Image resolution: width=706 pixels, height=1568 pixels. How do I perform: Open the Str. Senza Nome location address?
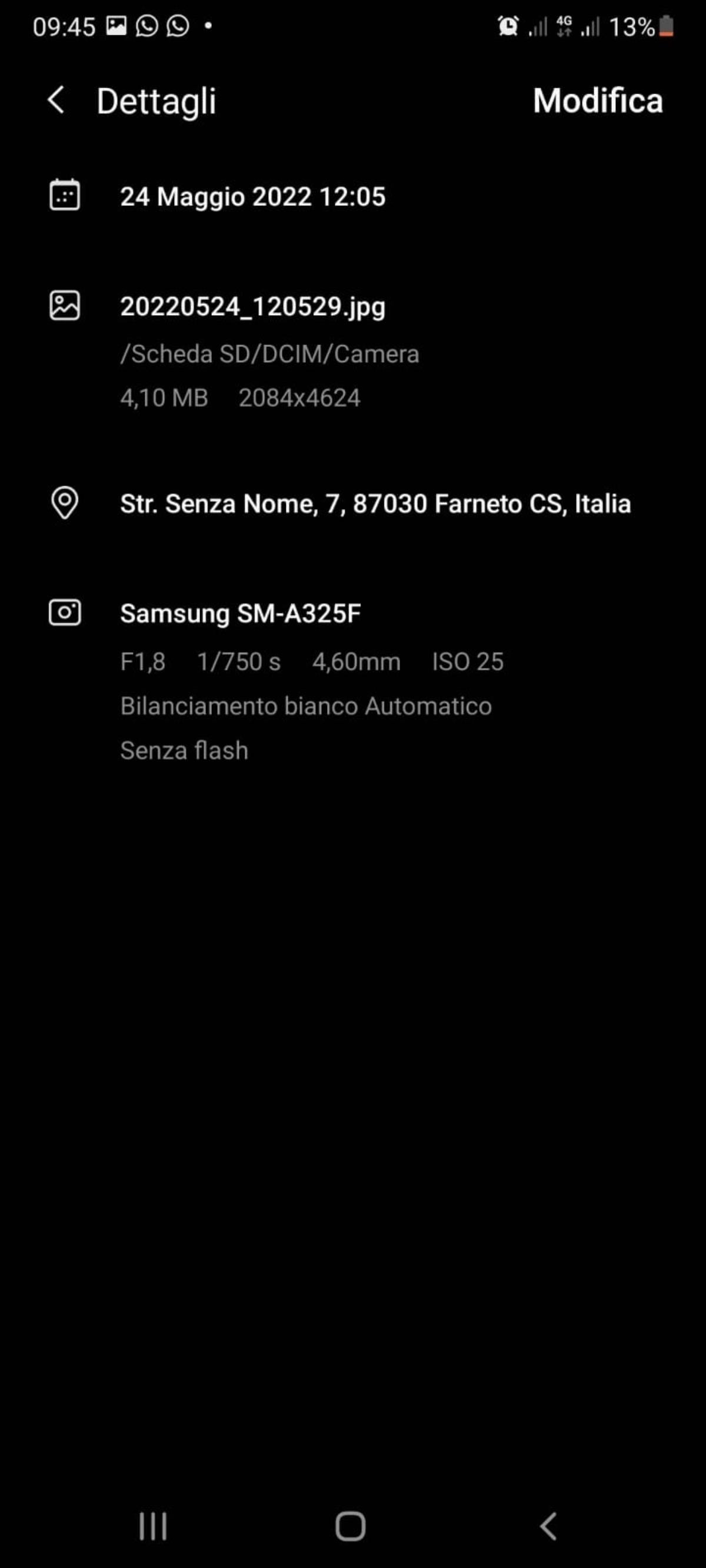coord(375,504)
